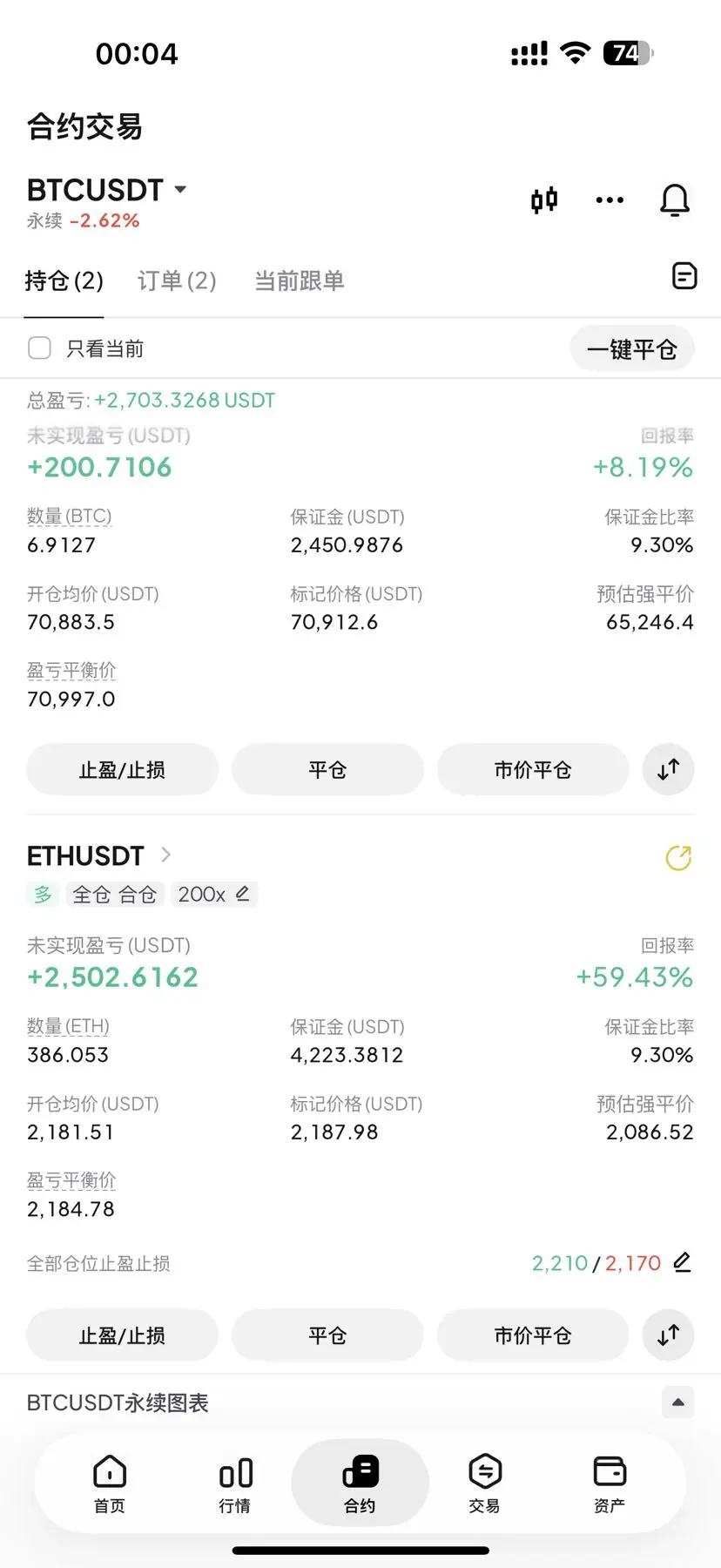Open the price alert bell
Image resolution: width=721 pixels, height=1568 pixels.
(x=674, y=200)
